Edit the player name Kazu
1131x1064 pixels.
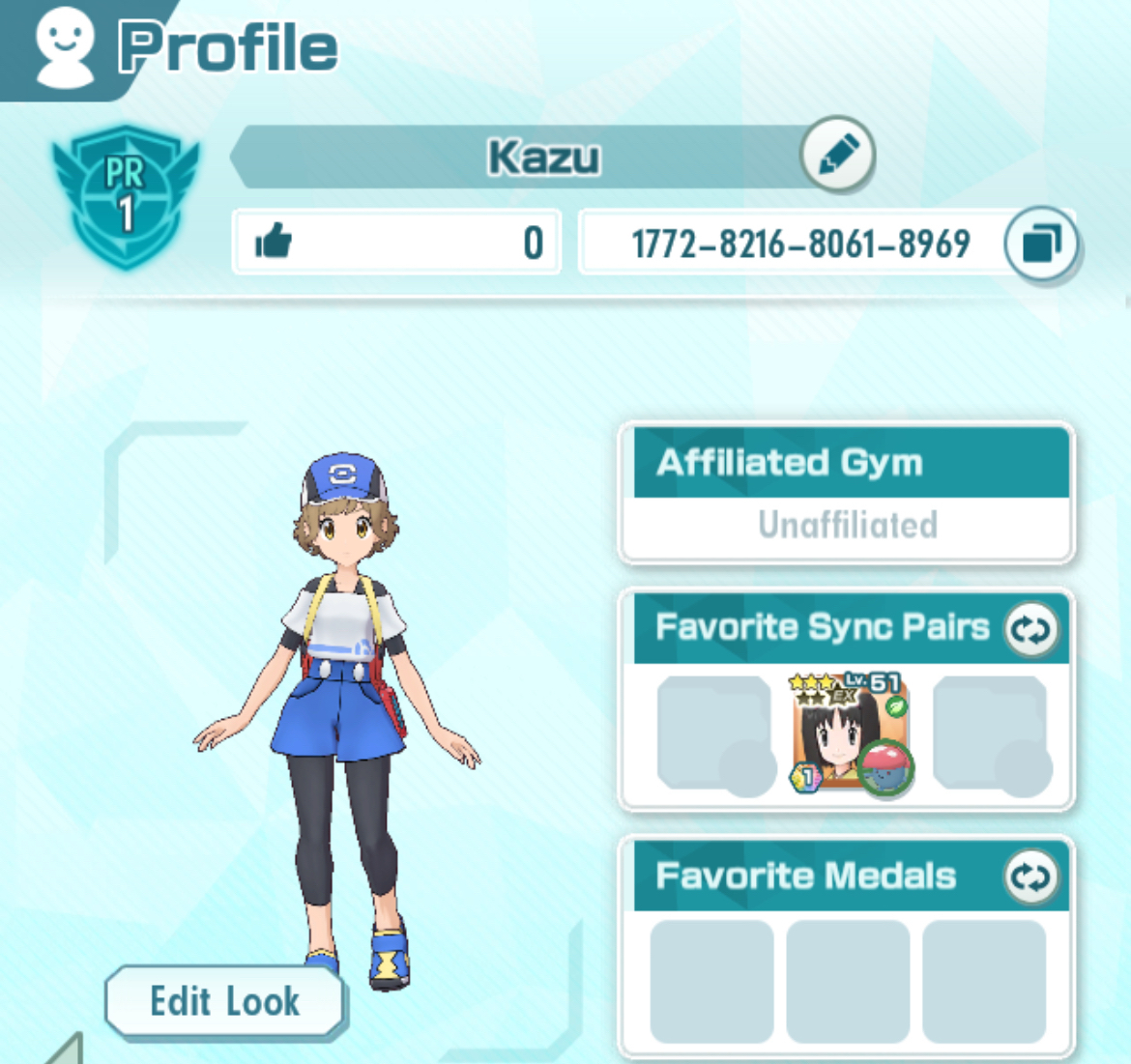[837, 155]
